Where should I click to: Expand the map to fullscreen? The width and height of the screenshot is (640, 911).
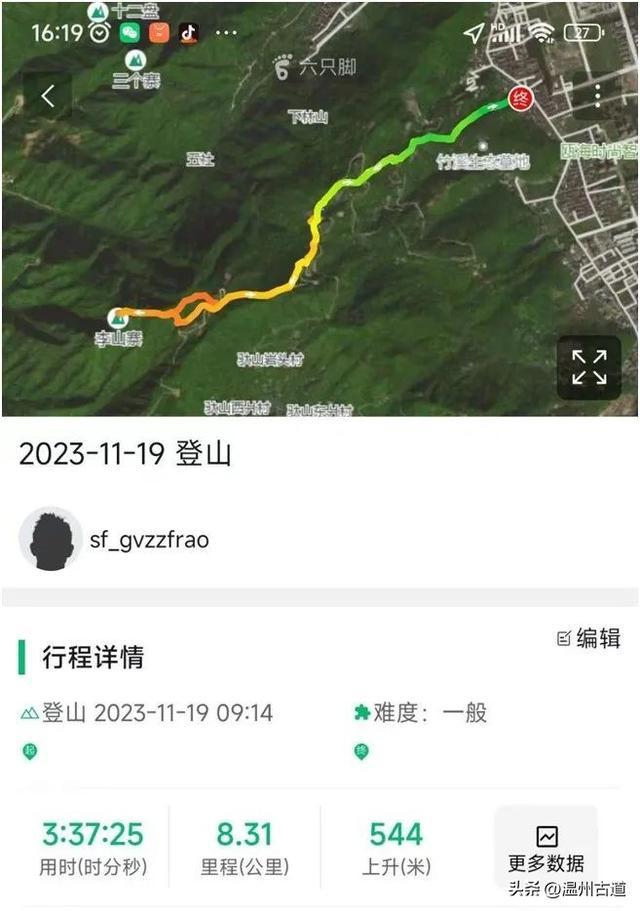(x=589, y=367)
